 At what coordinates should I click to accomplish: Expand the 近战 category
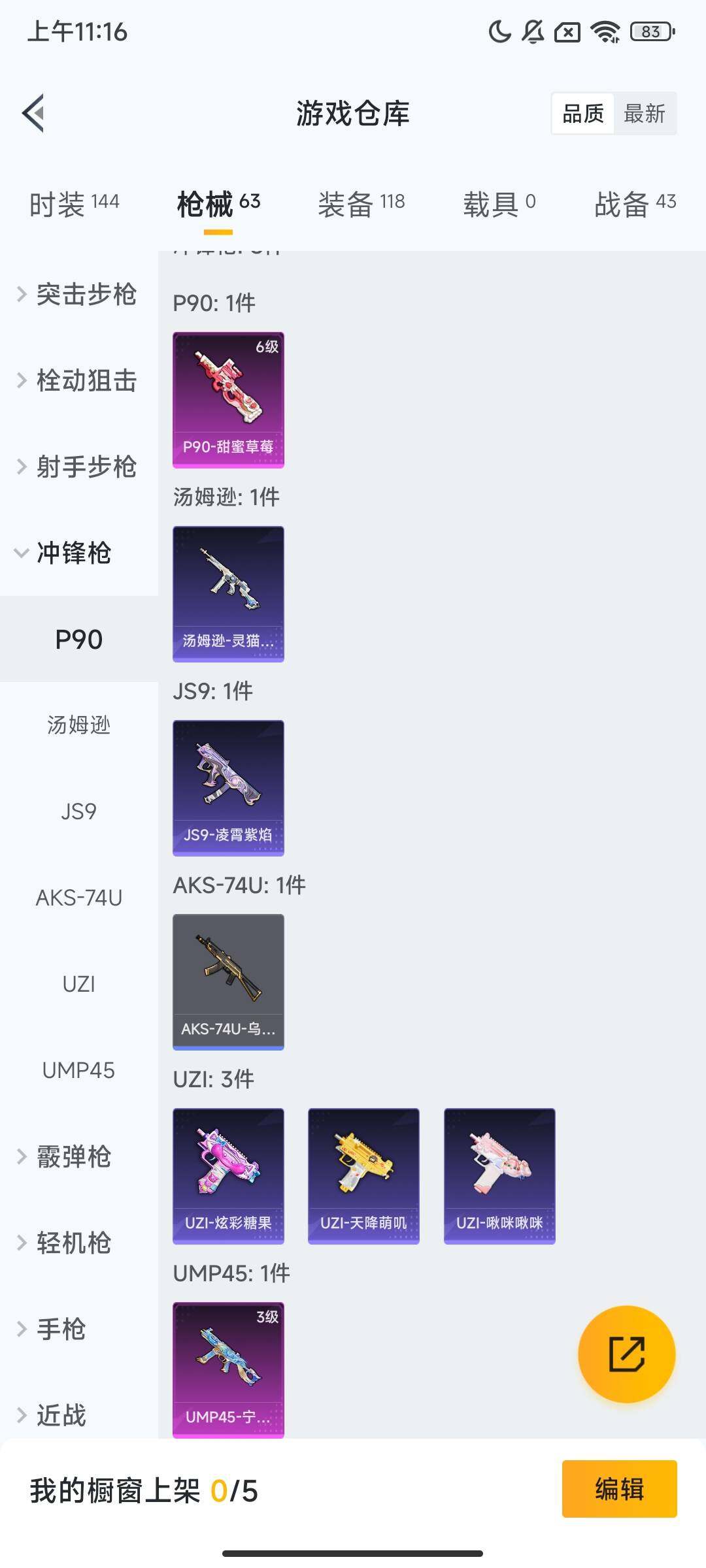pyautogui.click(x=62, y=1415)
